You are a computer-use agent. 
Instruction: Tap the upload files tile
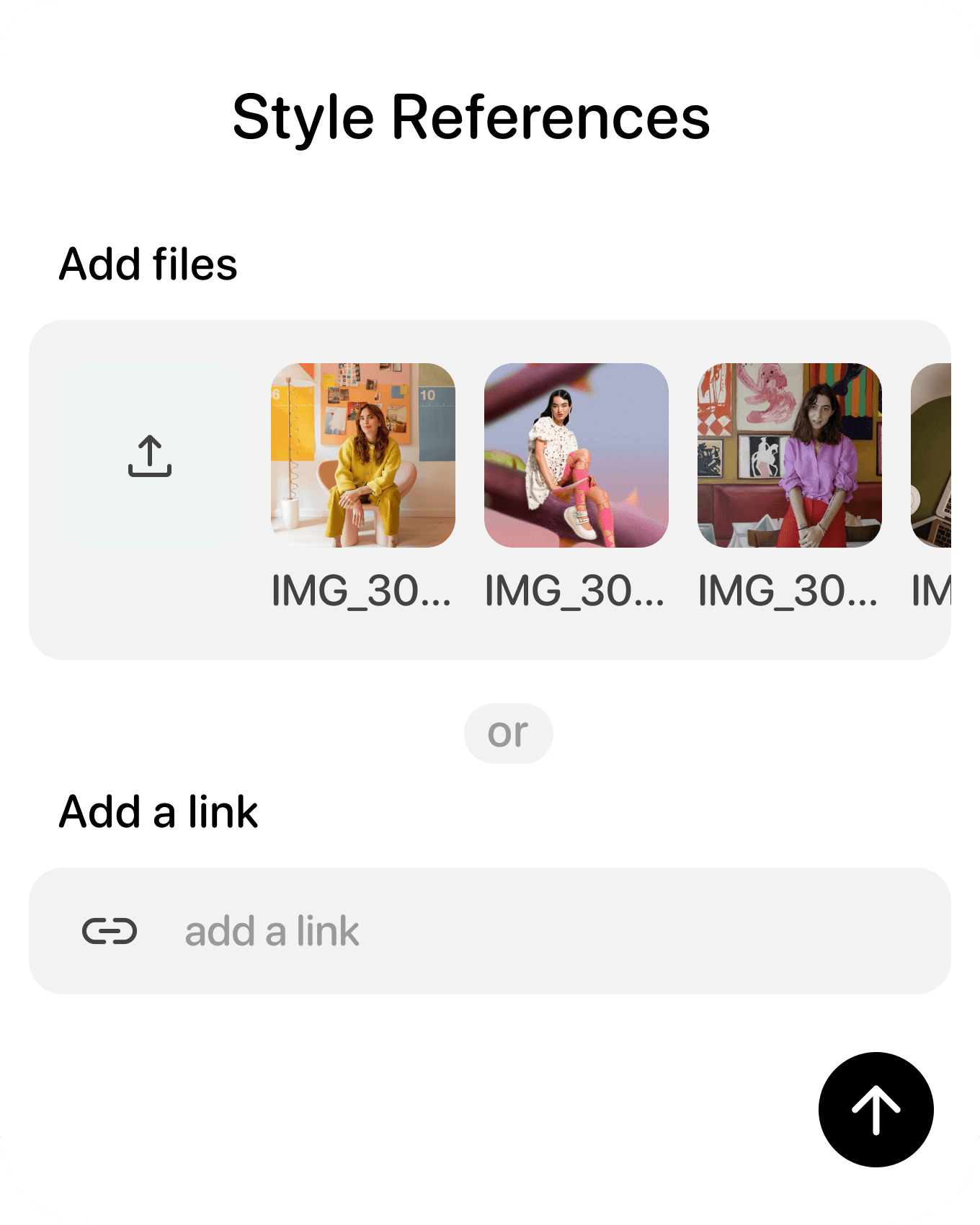coord(150,455)
